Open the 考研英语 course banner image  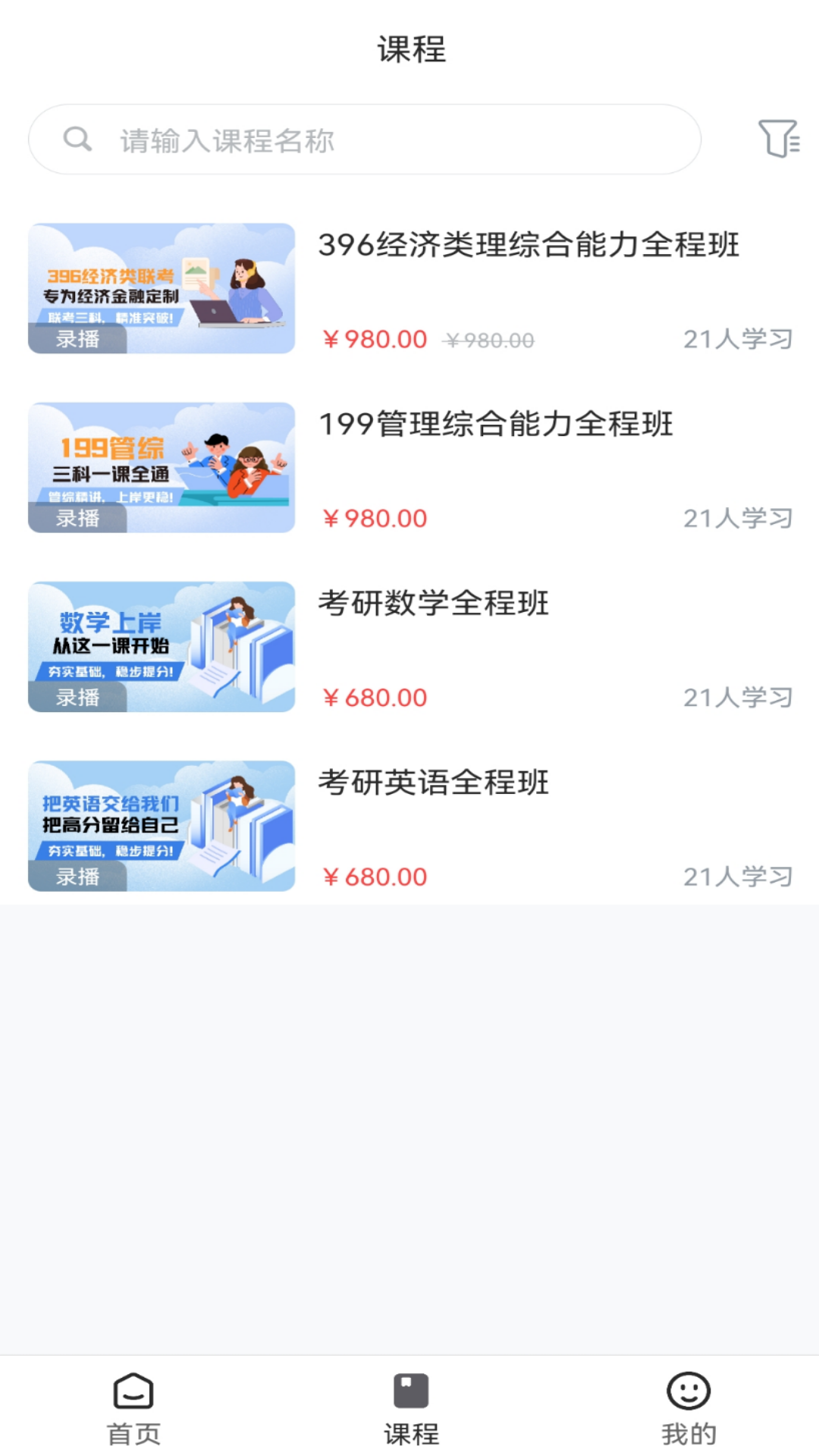point(162,827)
